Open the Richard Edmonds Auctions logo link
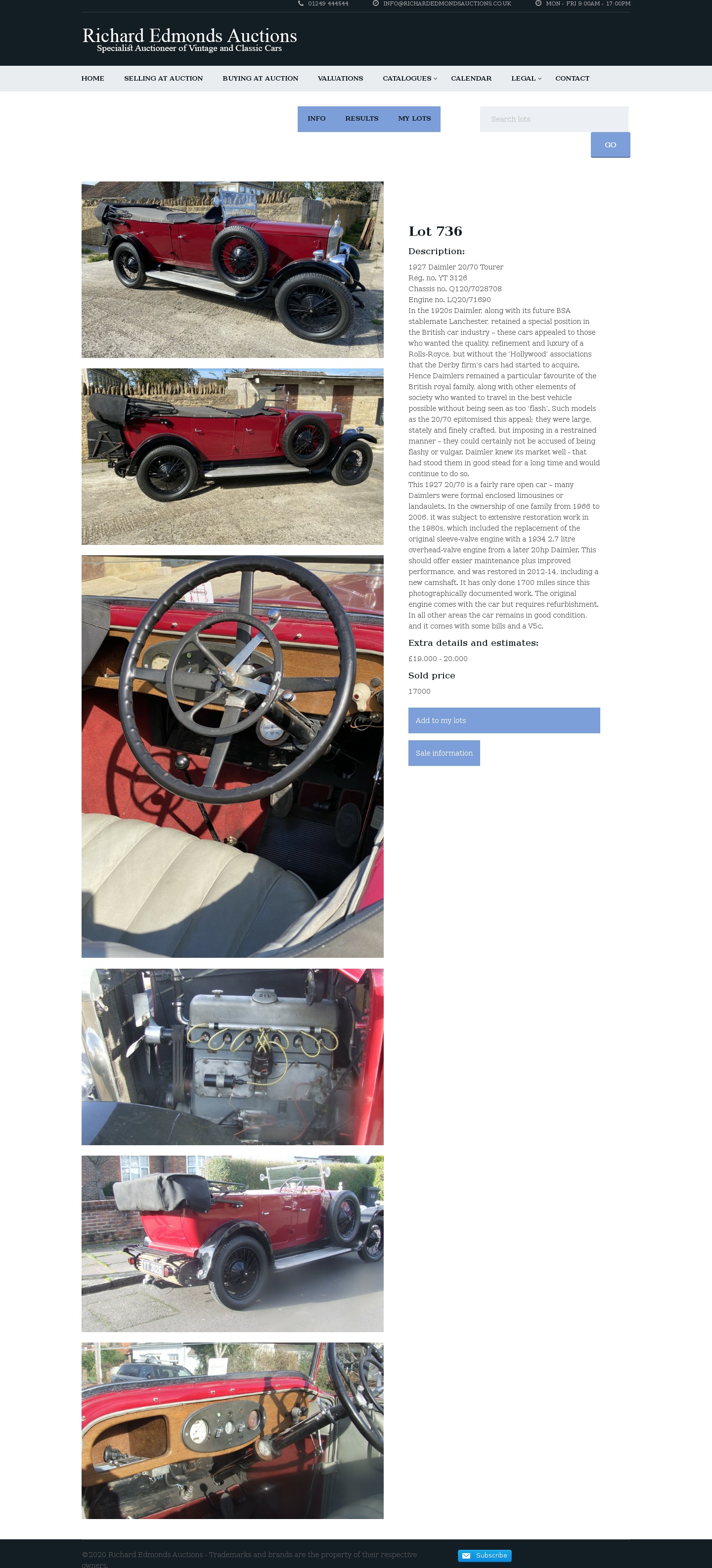 (x=189, y=39)
